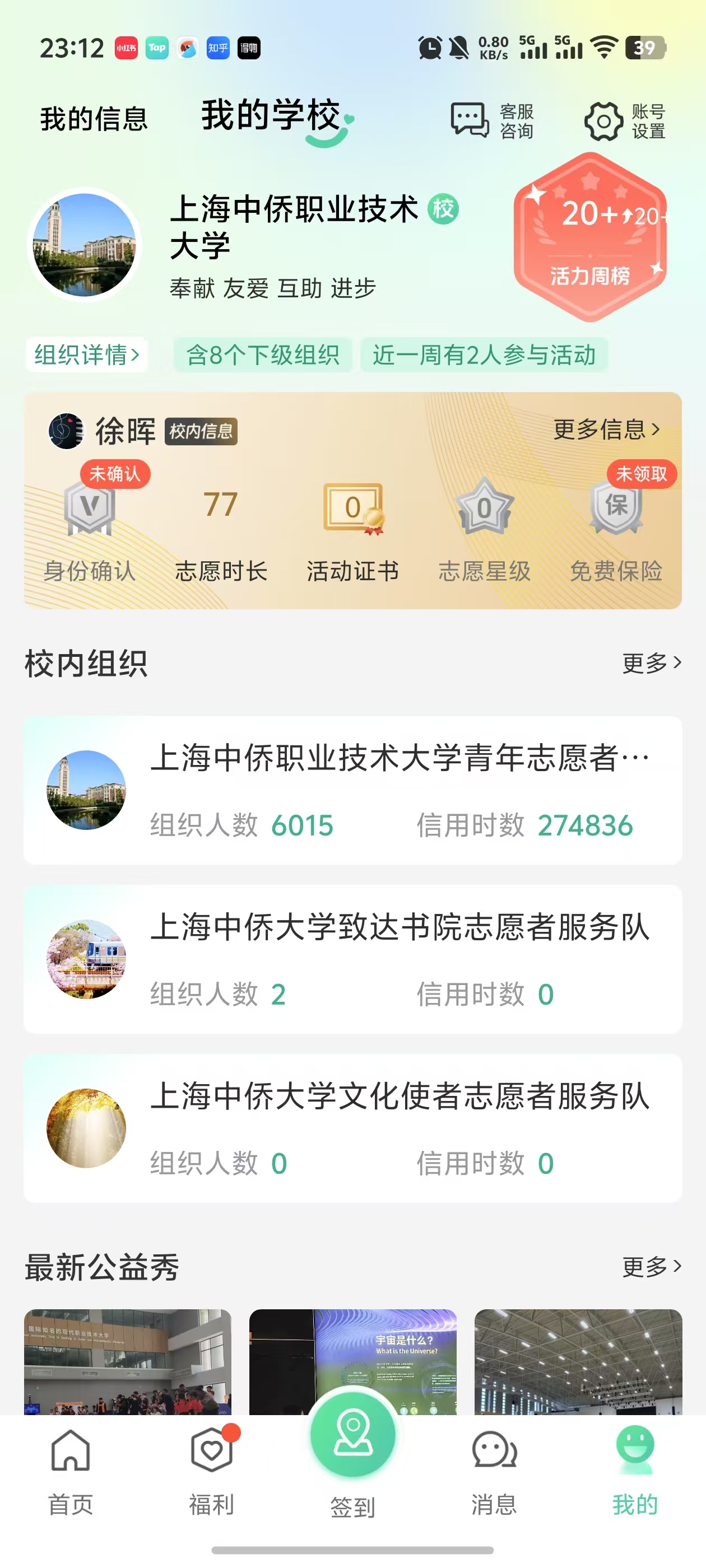The image size is (706, 1568).
Task: Open 上海中侨大学文化使者志愿者服务队
Action: tap(352, 1128)
